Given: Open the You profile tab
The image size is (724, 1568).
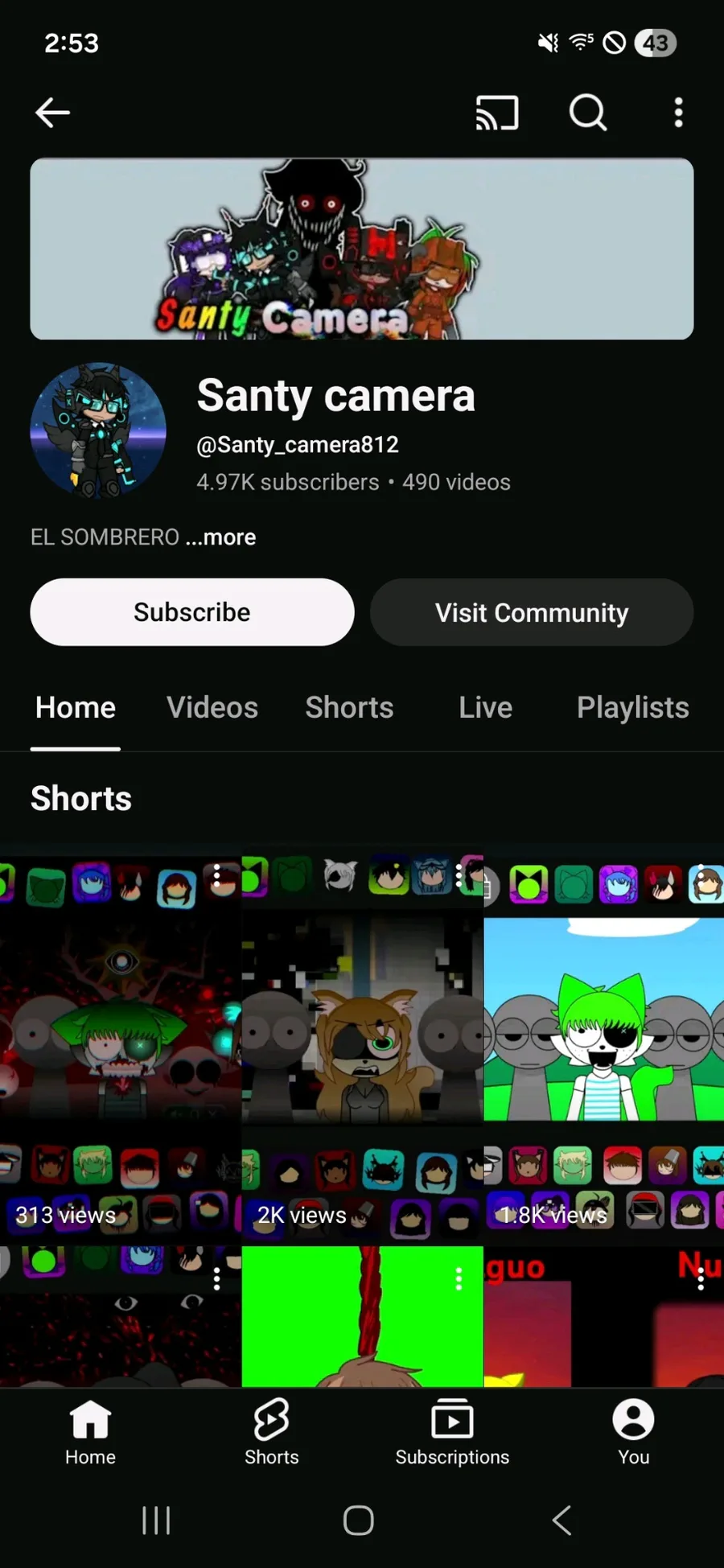Looking at the screenshot, I should tap(633, 1432).
